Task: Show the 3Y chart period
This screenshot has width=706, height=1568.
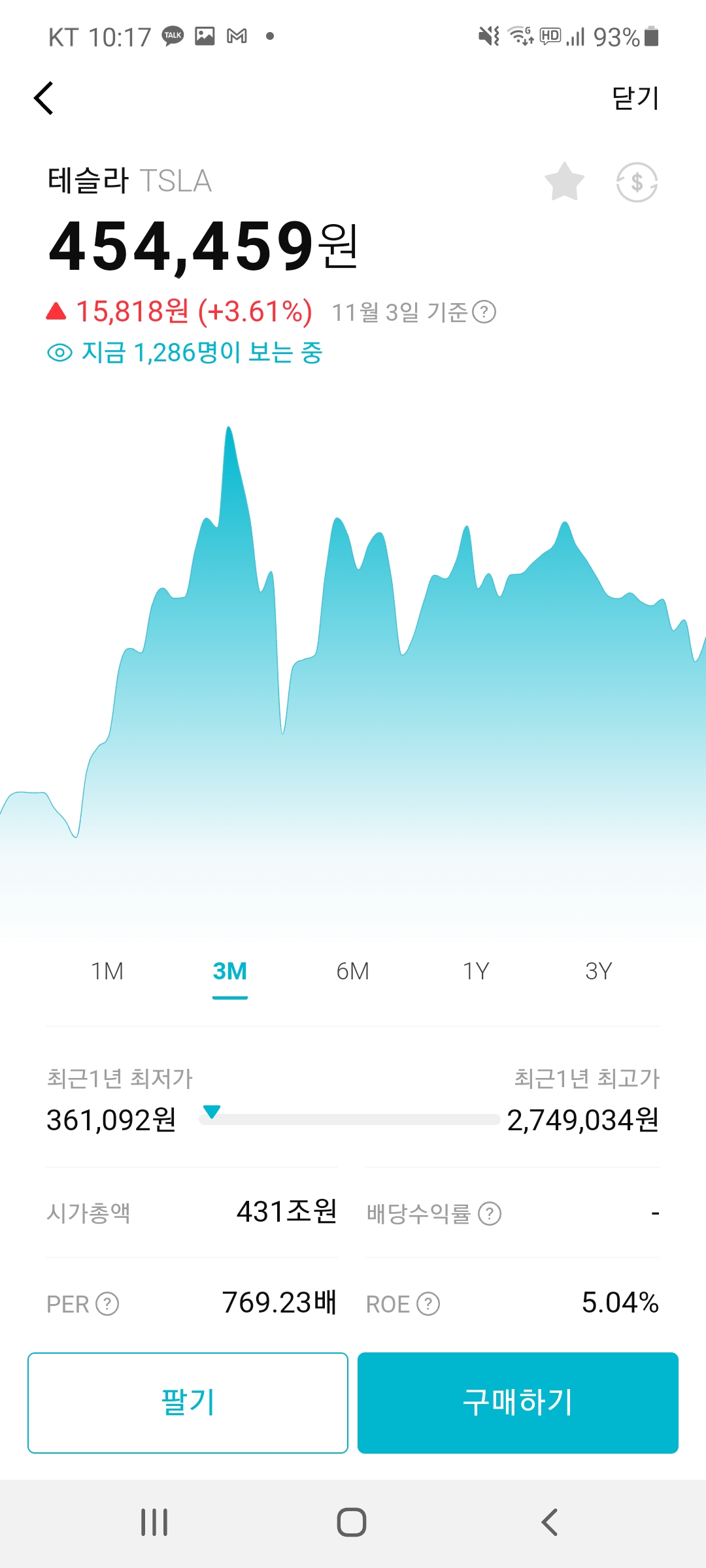Action: (x=599, y=972)
